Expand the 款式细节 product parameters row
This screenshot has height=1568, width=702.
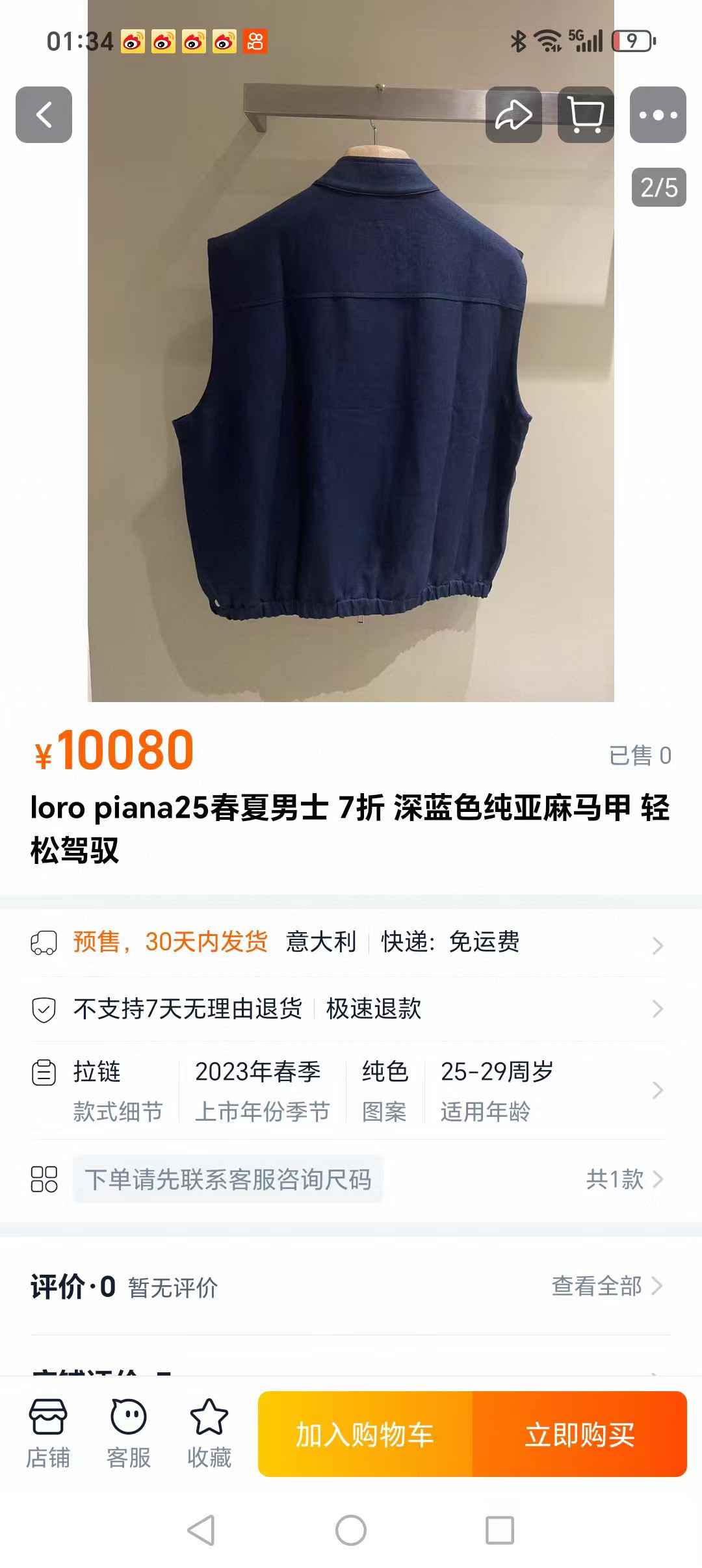pos(351,1091)
